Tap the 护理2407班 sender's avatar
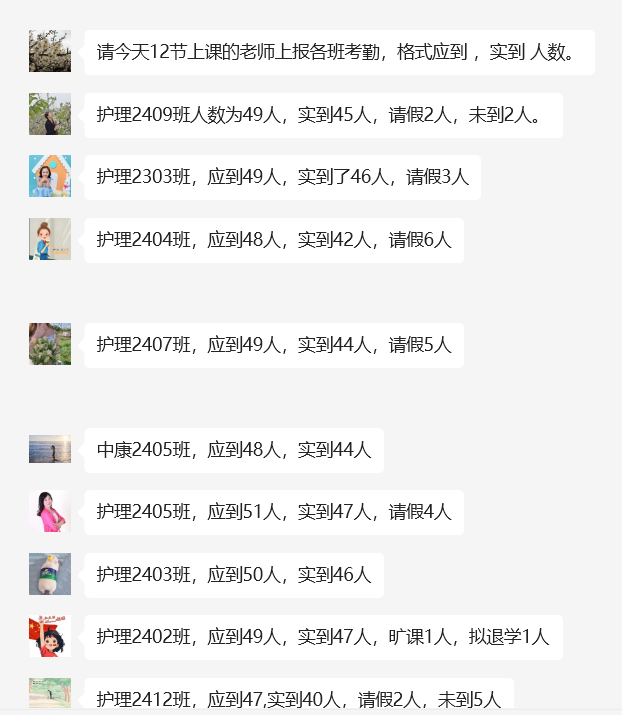The width and height of the screenshot is (622, 715). [x=50, y=344]
